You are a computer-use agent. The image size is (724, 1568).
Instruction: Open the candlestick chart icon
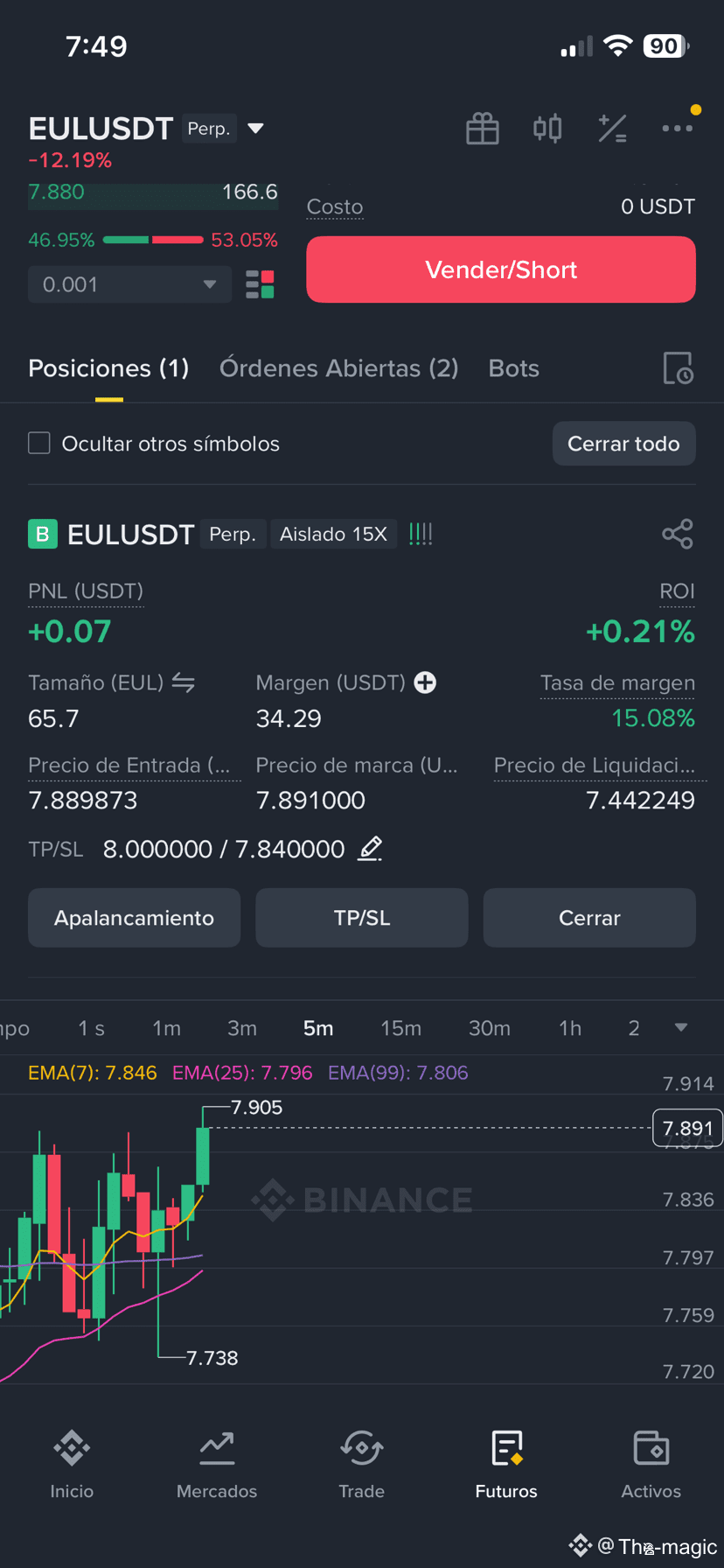[x=547, y=129]
